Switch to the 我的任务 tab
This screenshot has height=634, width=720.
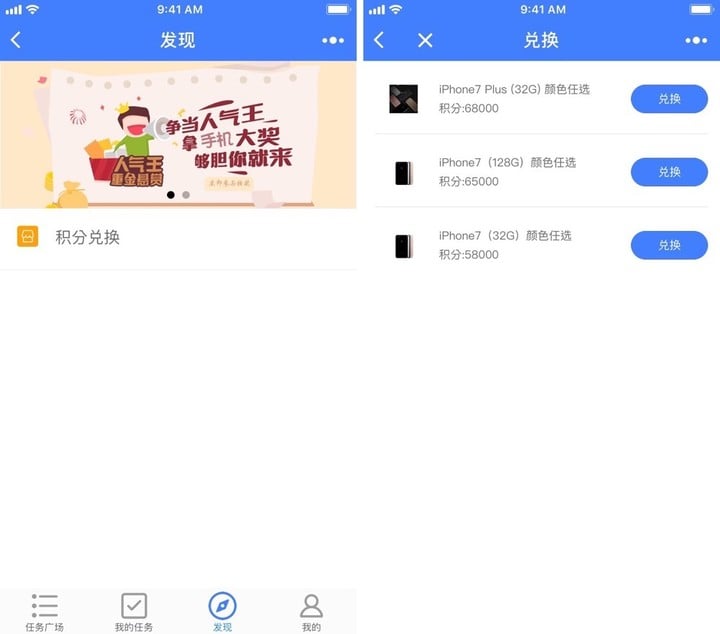pos(133,612)
